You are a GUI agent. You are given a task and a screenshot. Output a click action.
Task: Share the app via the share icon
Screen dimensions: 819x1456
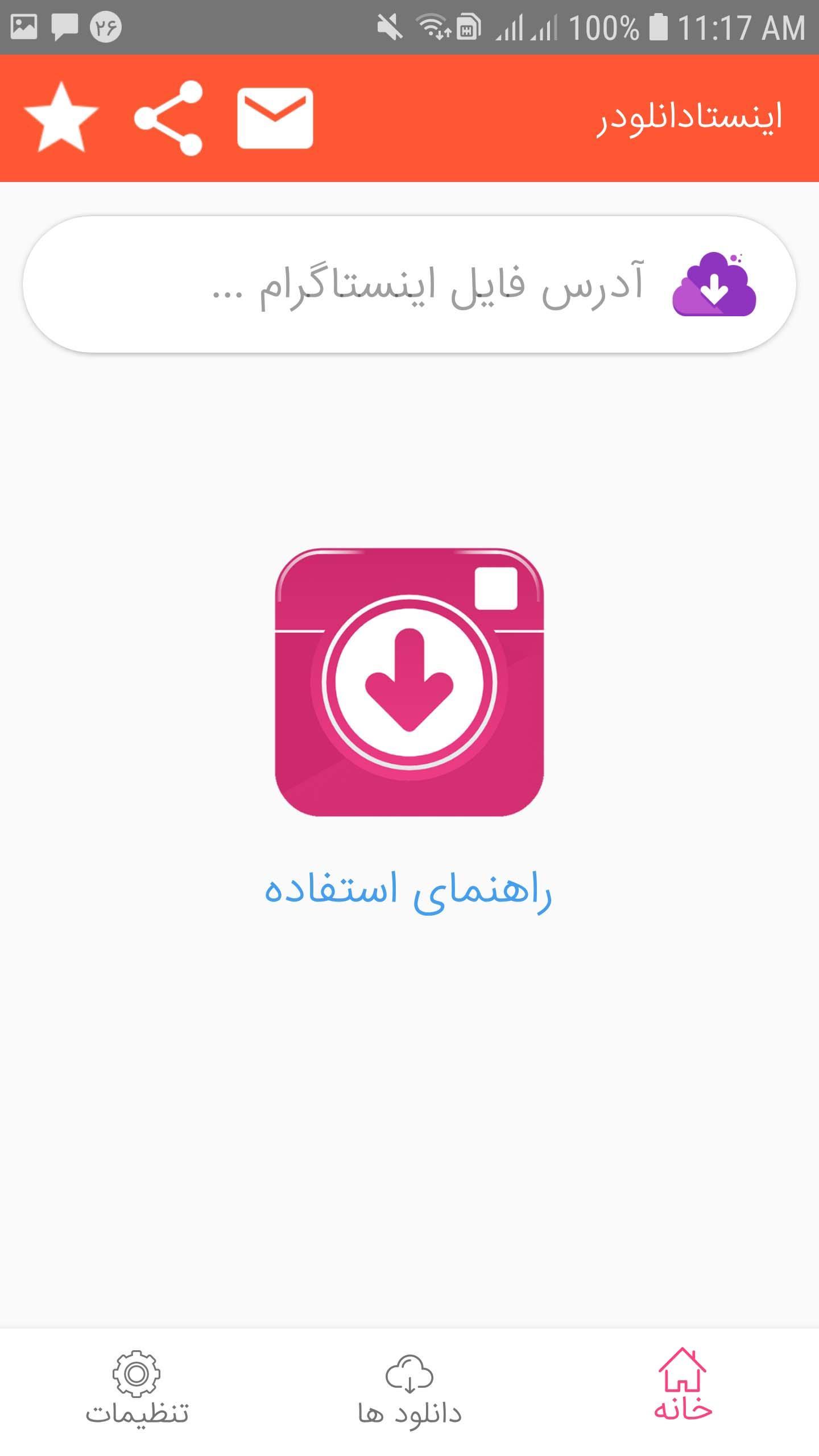coord(168,118)
